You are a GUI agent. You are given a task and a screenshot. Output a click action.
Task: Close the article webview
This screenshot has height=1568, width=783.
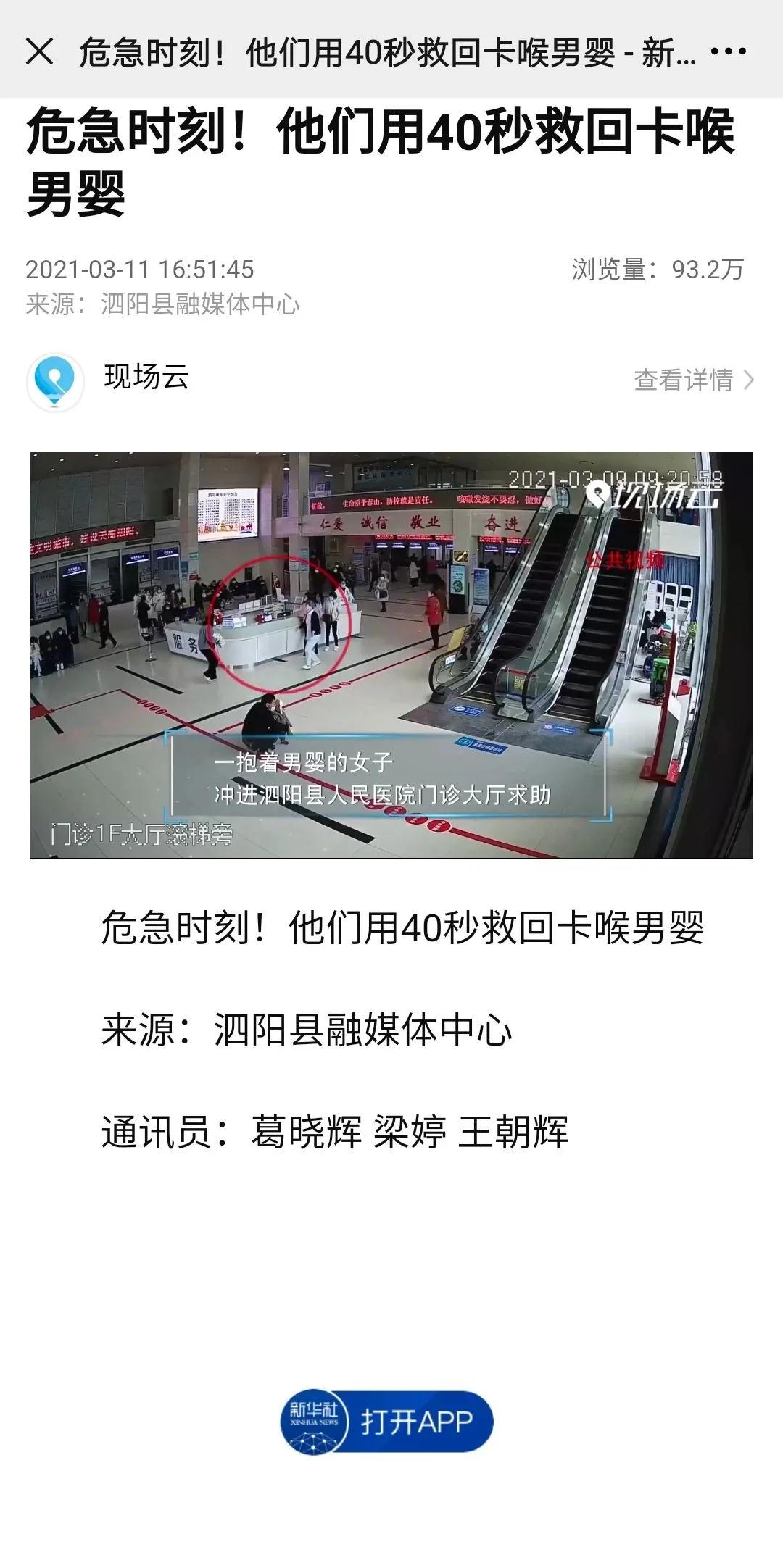pos(39,52)
